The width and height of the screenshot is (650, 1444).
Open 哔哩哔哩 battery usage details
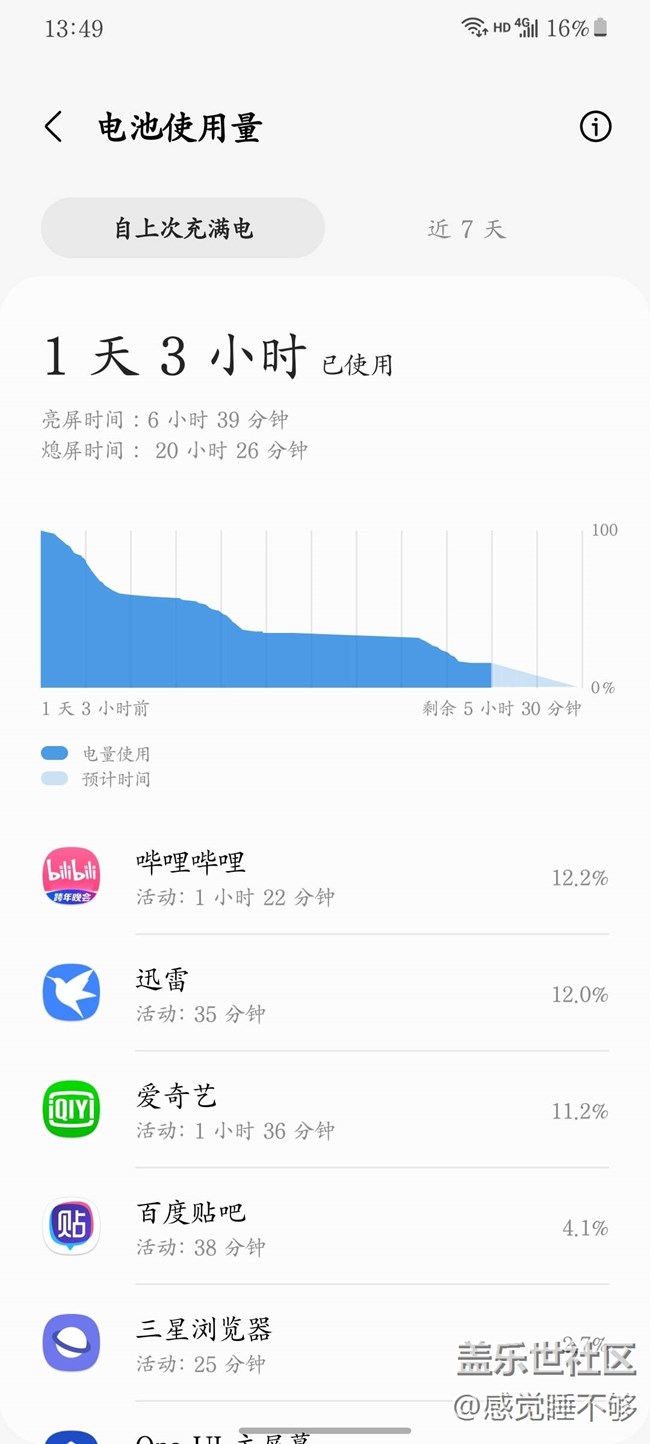pyautogui.click(x=325, y=877)
